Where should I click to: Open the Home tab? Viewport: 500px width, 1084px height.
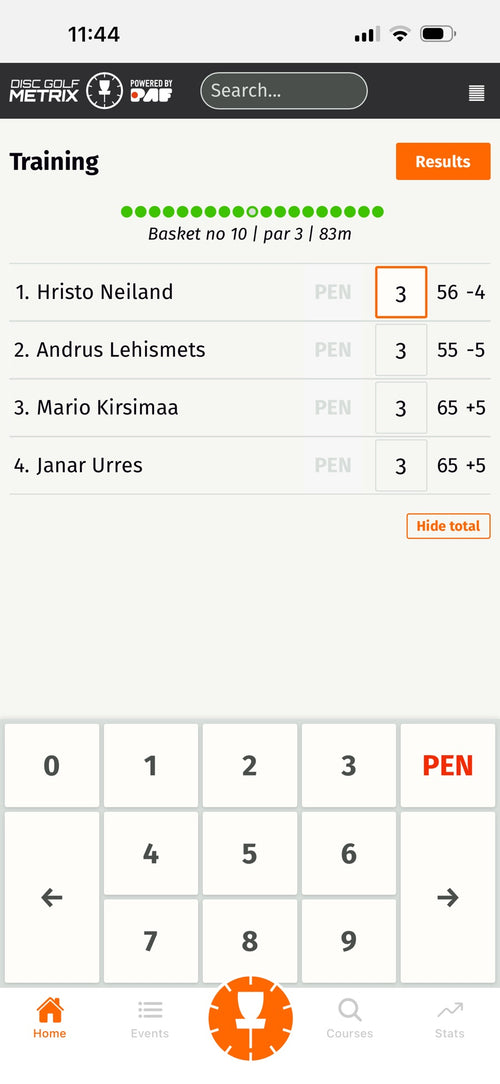[x=50, y=1019]
